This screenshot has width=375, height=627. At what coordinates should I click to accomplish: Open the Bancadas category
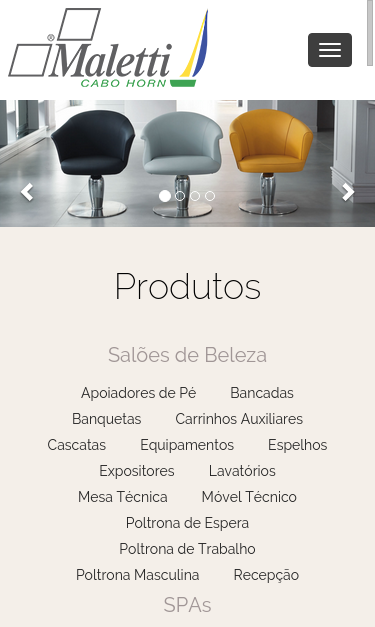262,393
